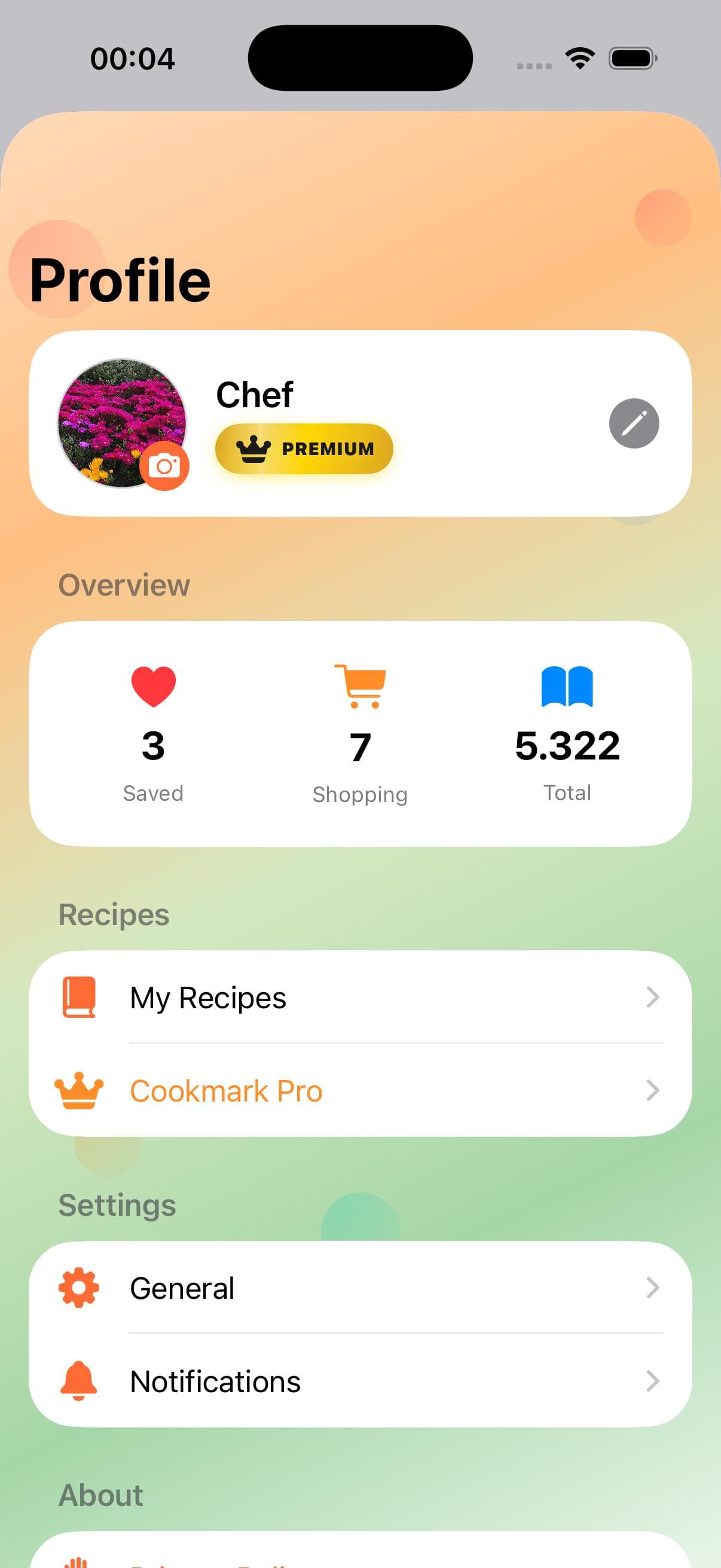
Task: Tap the crown icon next to Cookmark Pro
Action: (80, 1090)
